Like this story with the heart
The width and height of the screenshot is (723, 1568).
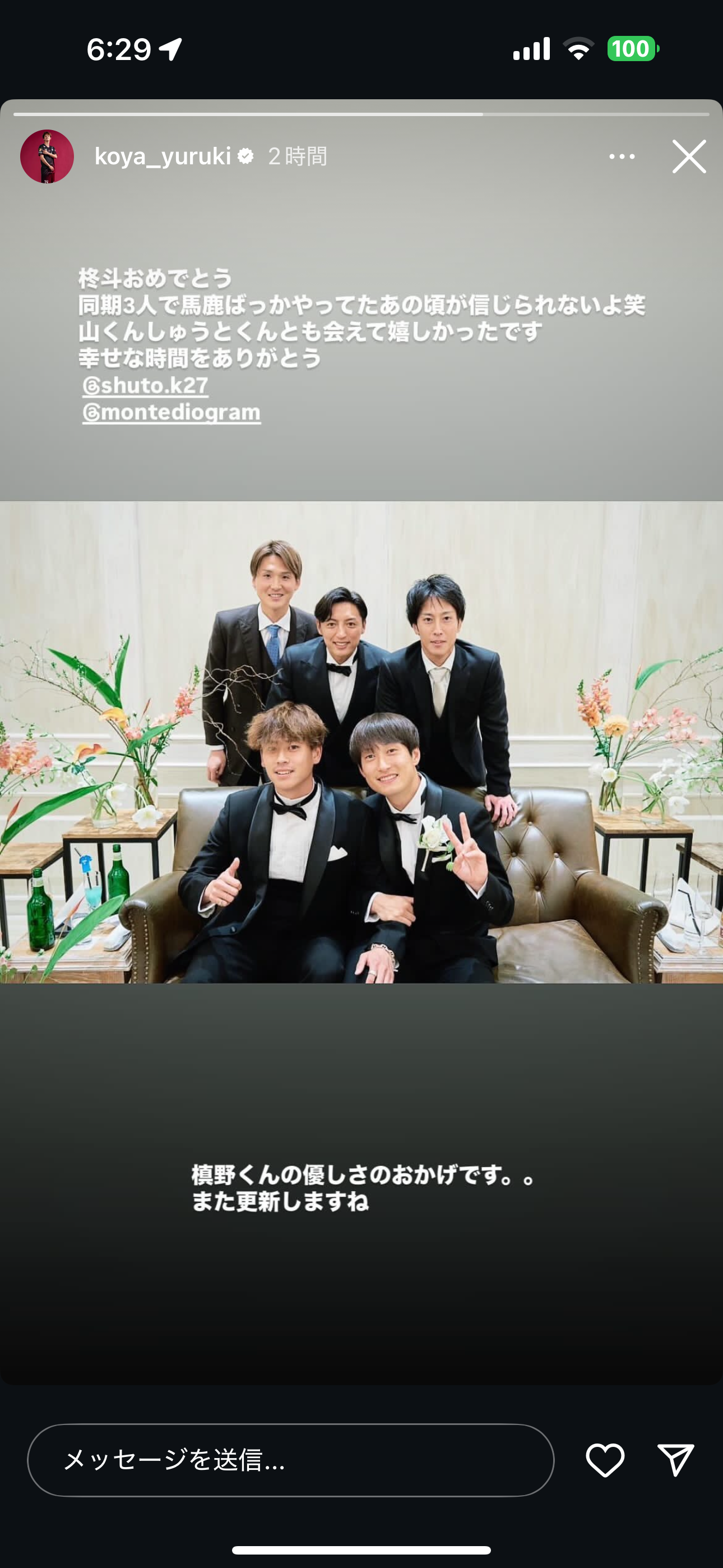pyautogui.click(x=605, y=1460)
